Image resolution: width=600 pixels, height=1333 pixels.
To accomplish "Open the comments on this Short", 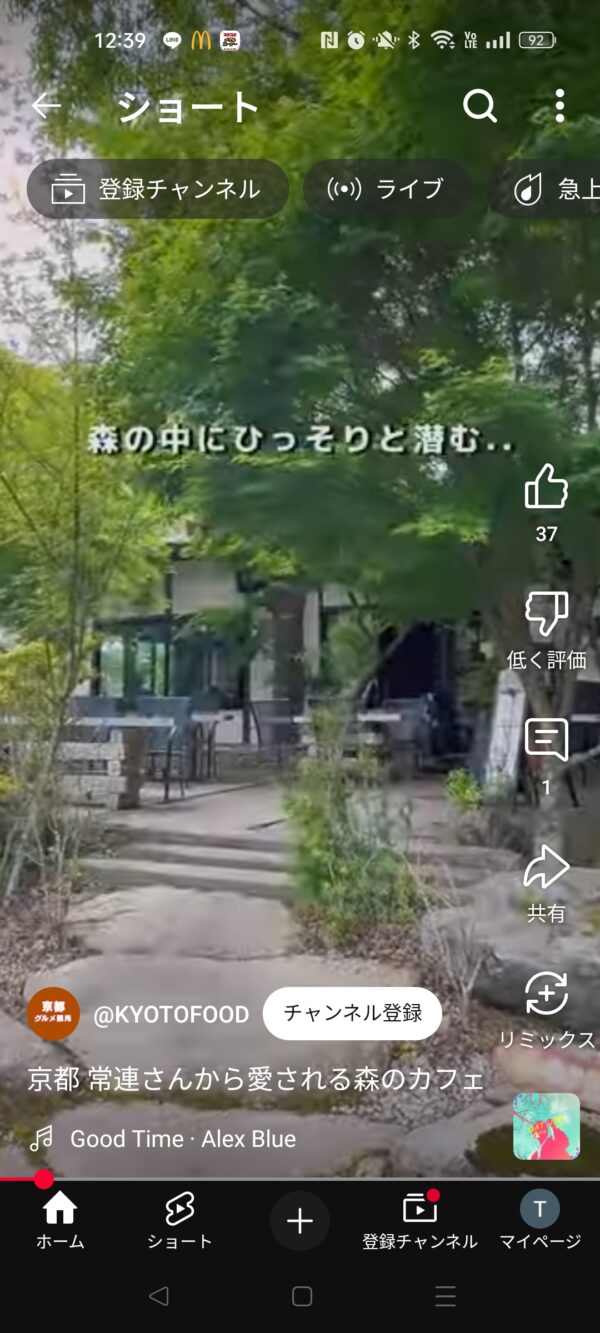I will (x=546, y=742).
